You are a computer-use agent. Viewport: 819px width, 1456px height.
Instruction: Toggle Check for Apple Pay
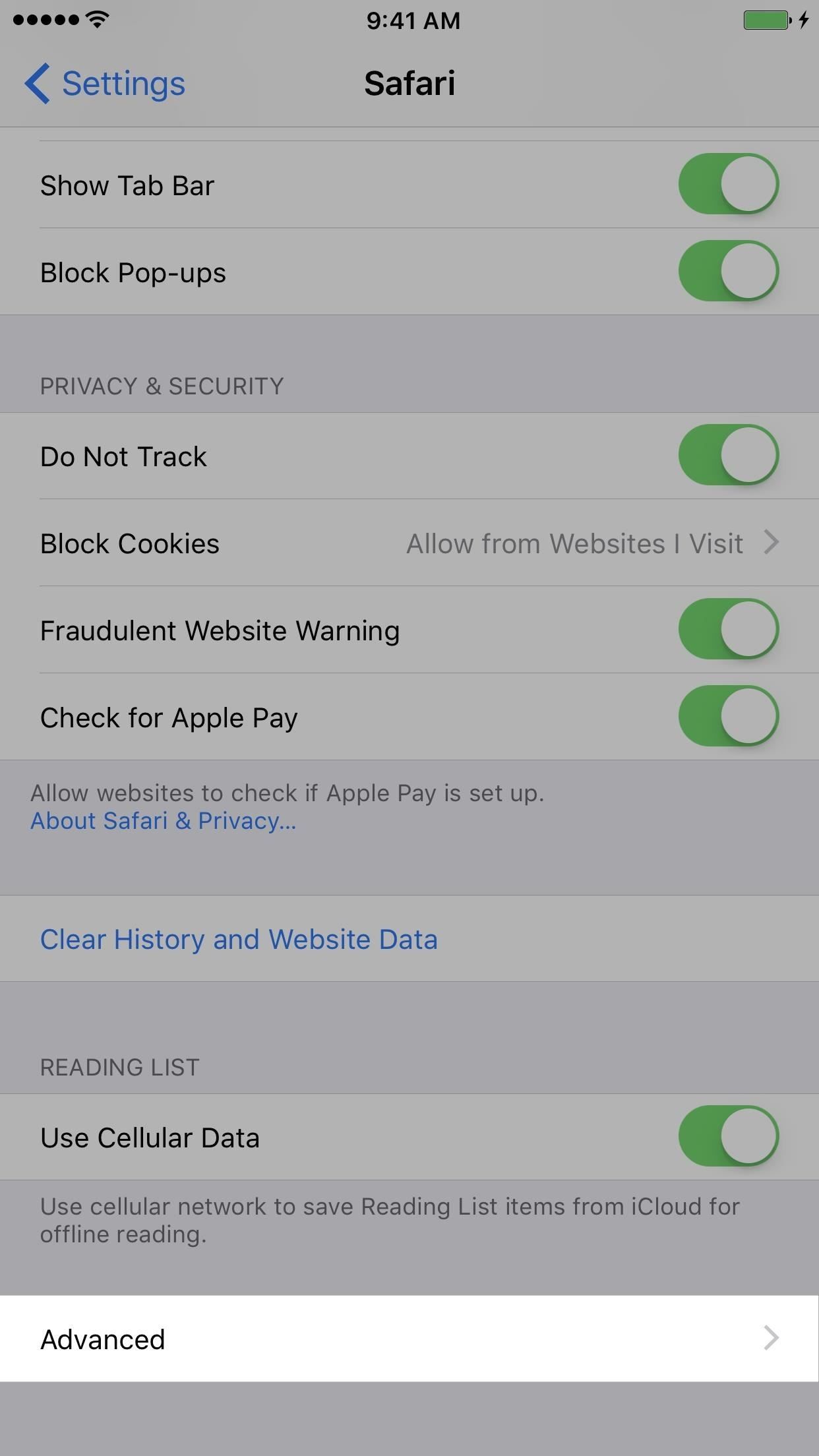(x=728, y=716)
